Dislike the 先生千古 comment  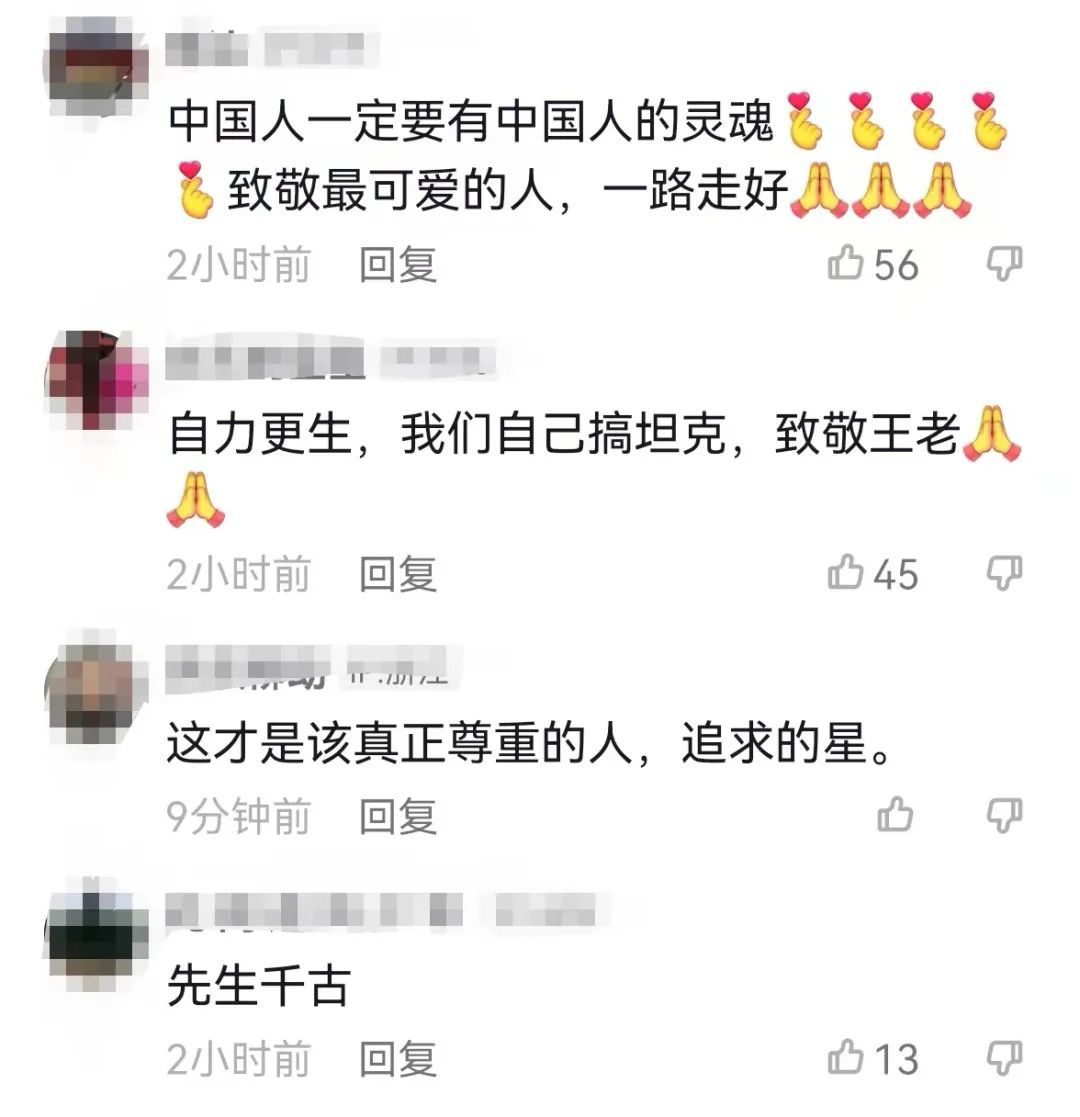[x=1004, y=1058]
